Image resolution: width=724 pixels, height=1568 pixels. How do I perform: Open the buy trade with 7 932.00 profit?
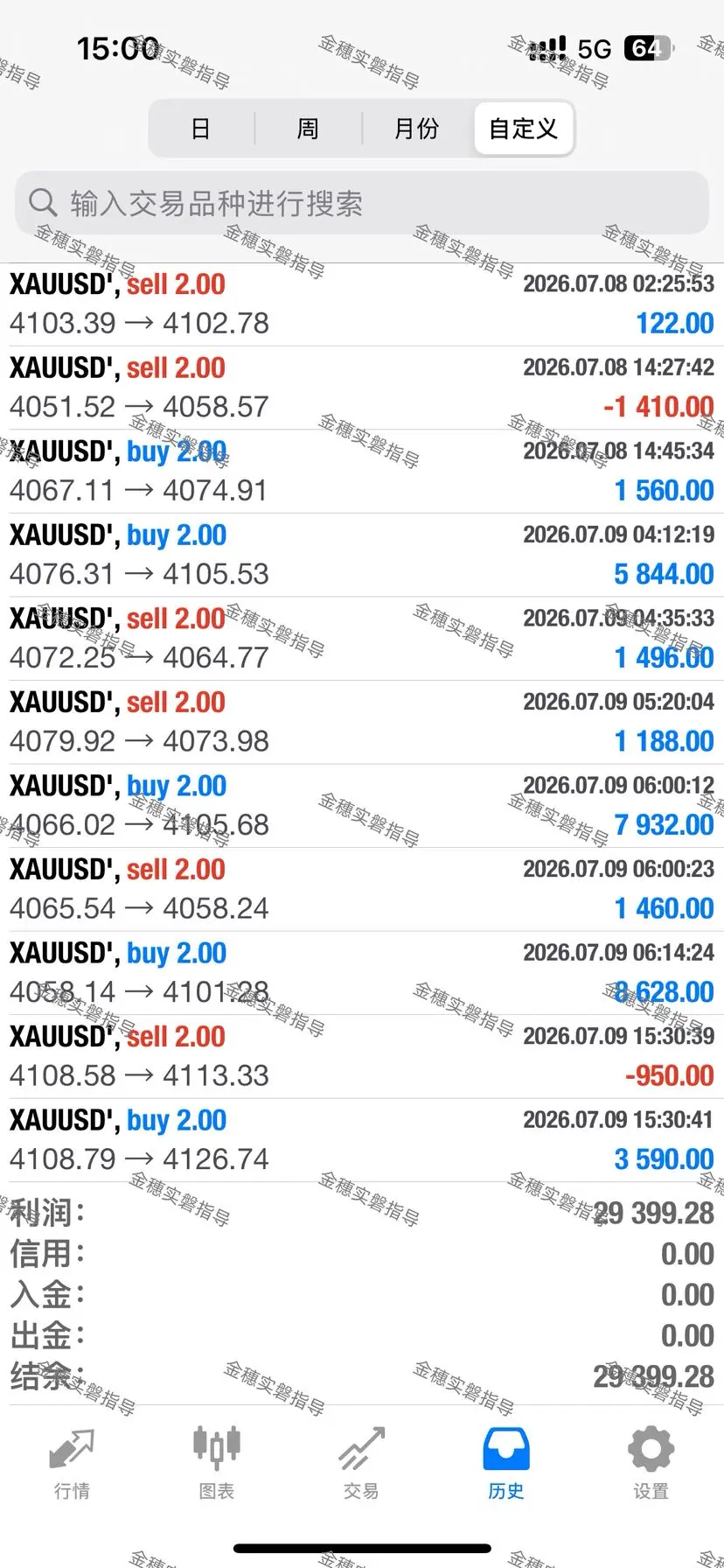click(x=362, y=806)
